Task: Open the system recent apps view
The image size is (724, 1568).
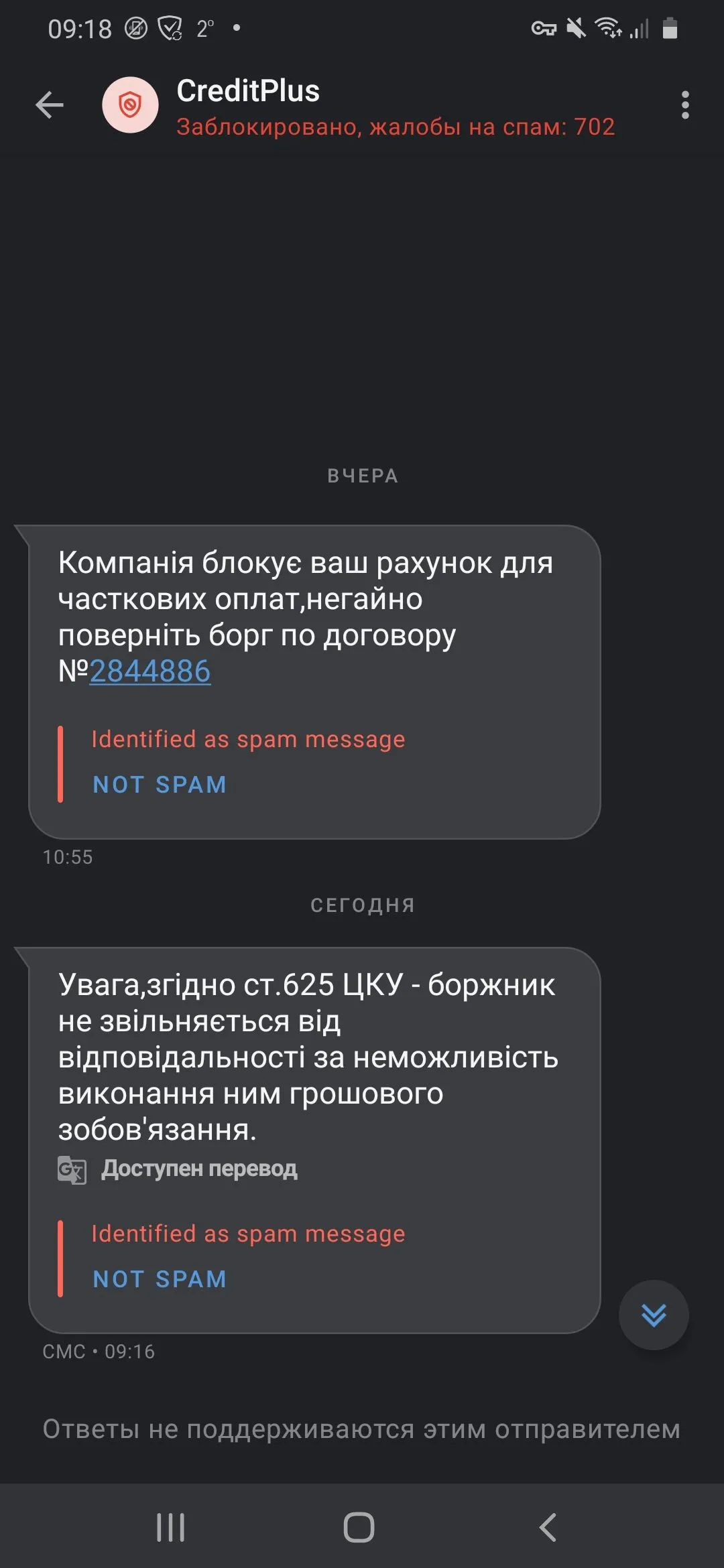Action: click(x=170, y=1527)
